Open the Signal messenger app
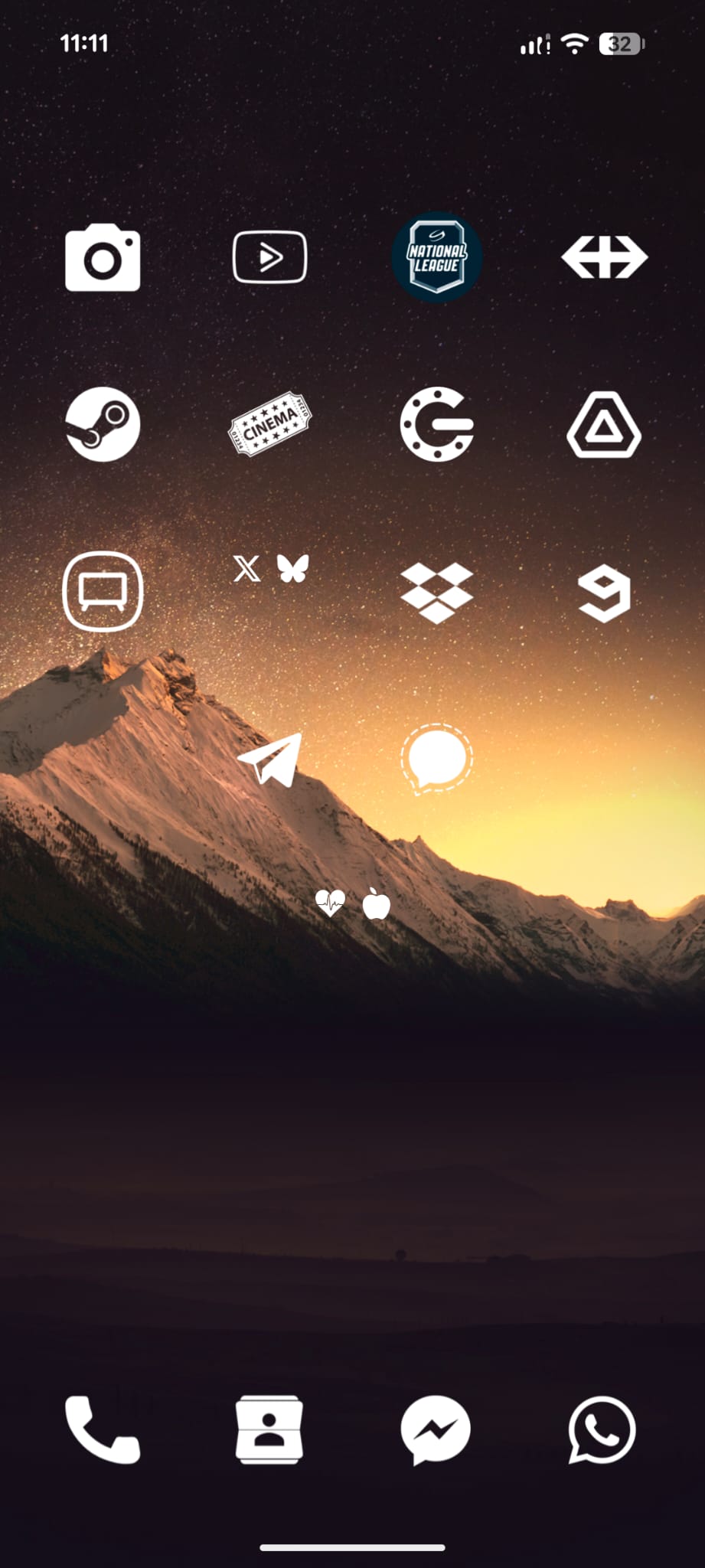 (436, 758)
